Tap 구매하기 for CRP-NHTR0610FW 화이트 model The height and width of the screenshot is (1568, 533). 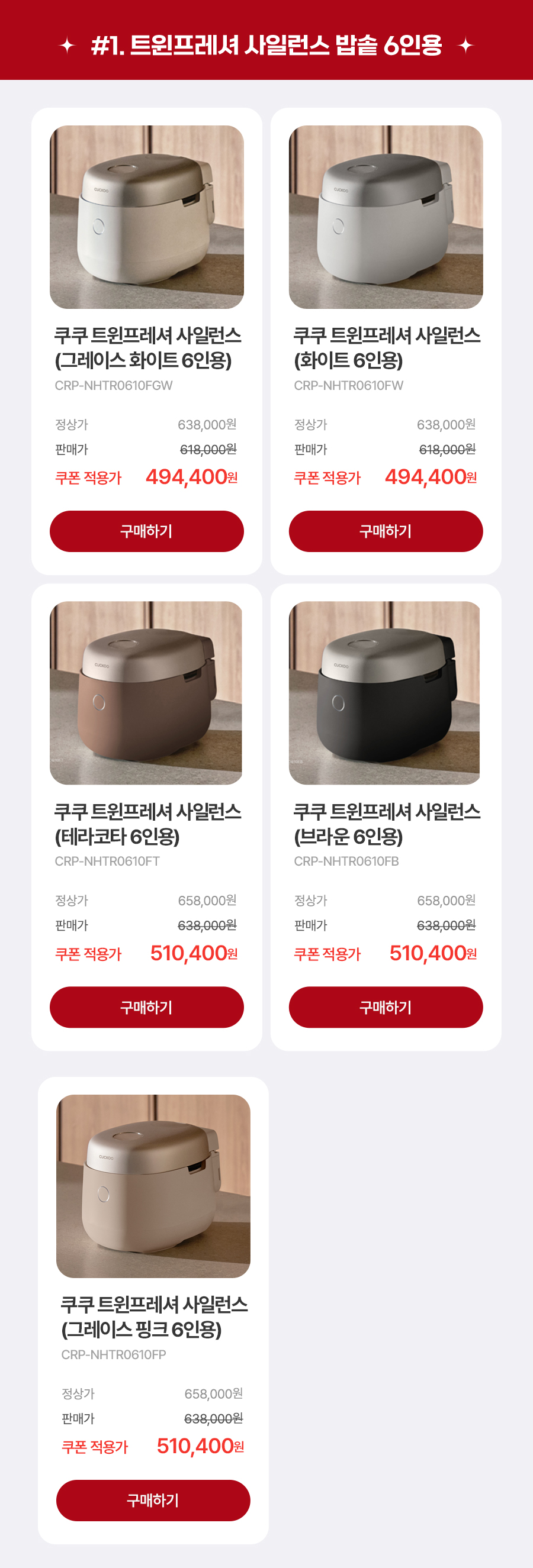pyautogui.click(x=386, y=531)
